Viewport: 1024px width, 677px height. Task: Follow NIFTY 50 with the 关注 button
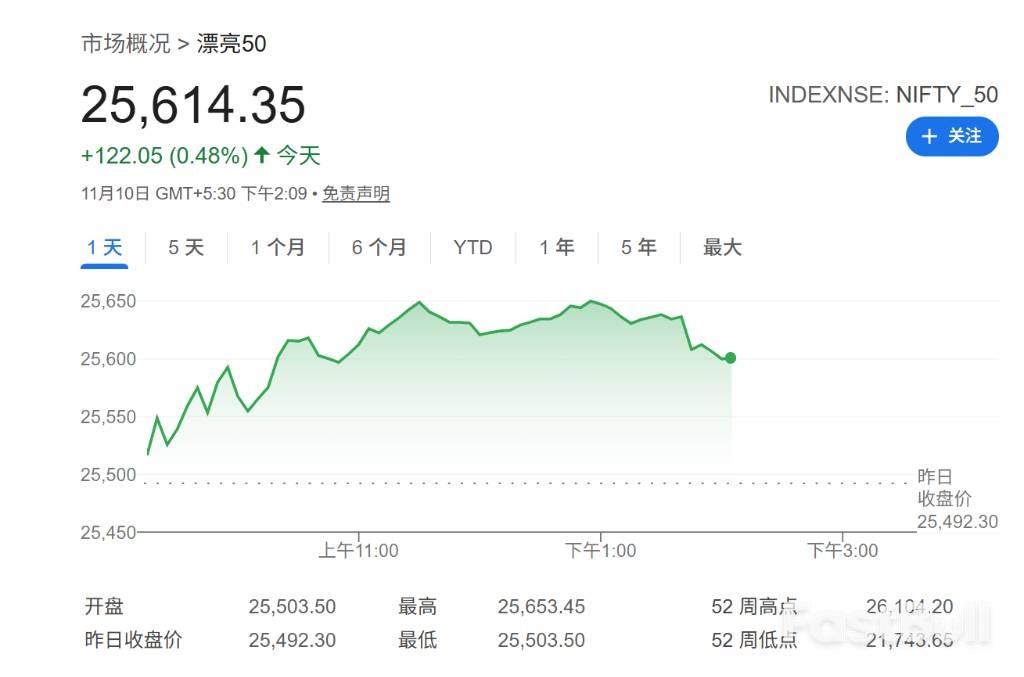coord(951,137)
